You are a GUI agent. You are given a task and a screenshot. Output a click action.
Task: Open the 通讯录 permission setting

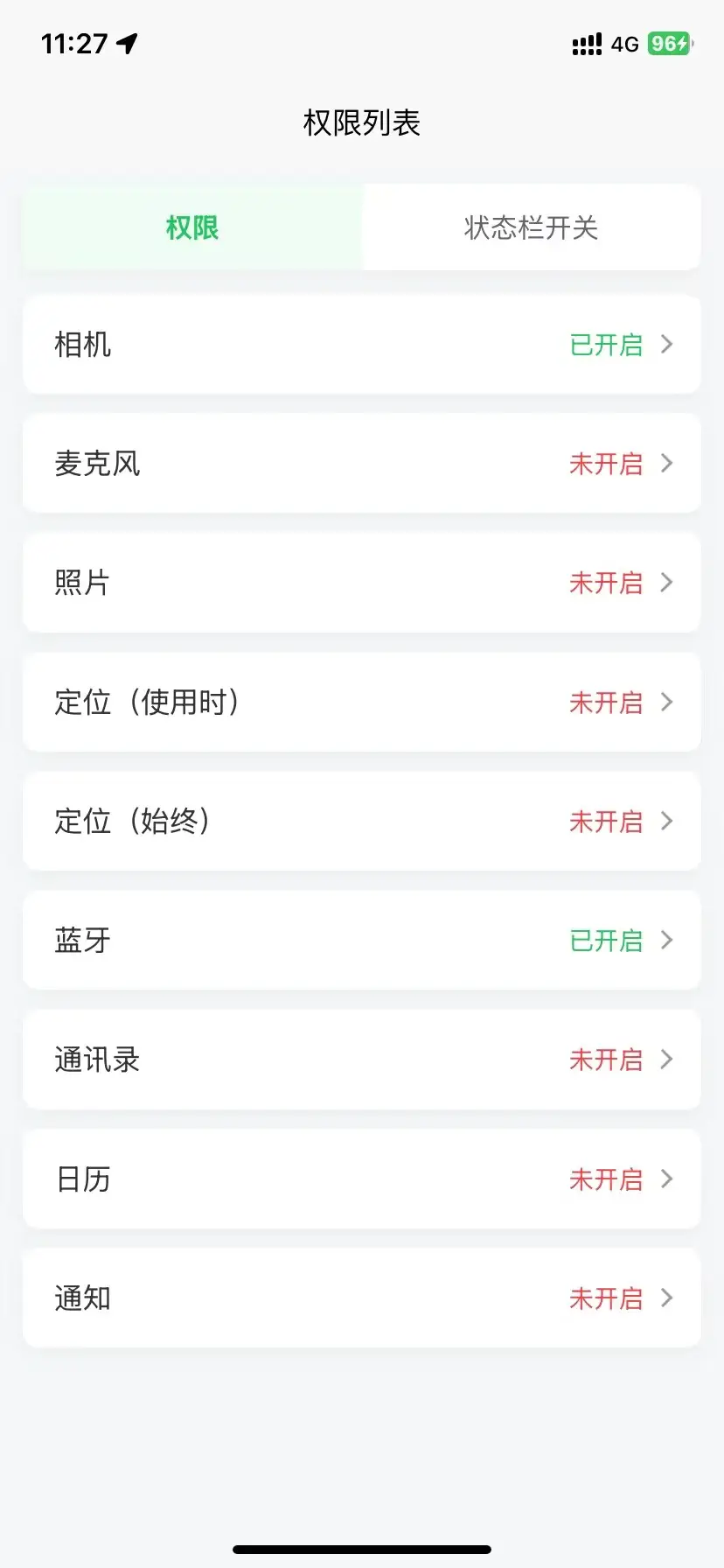click(x=361, y=1060)
